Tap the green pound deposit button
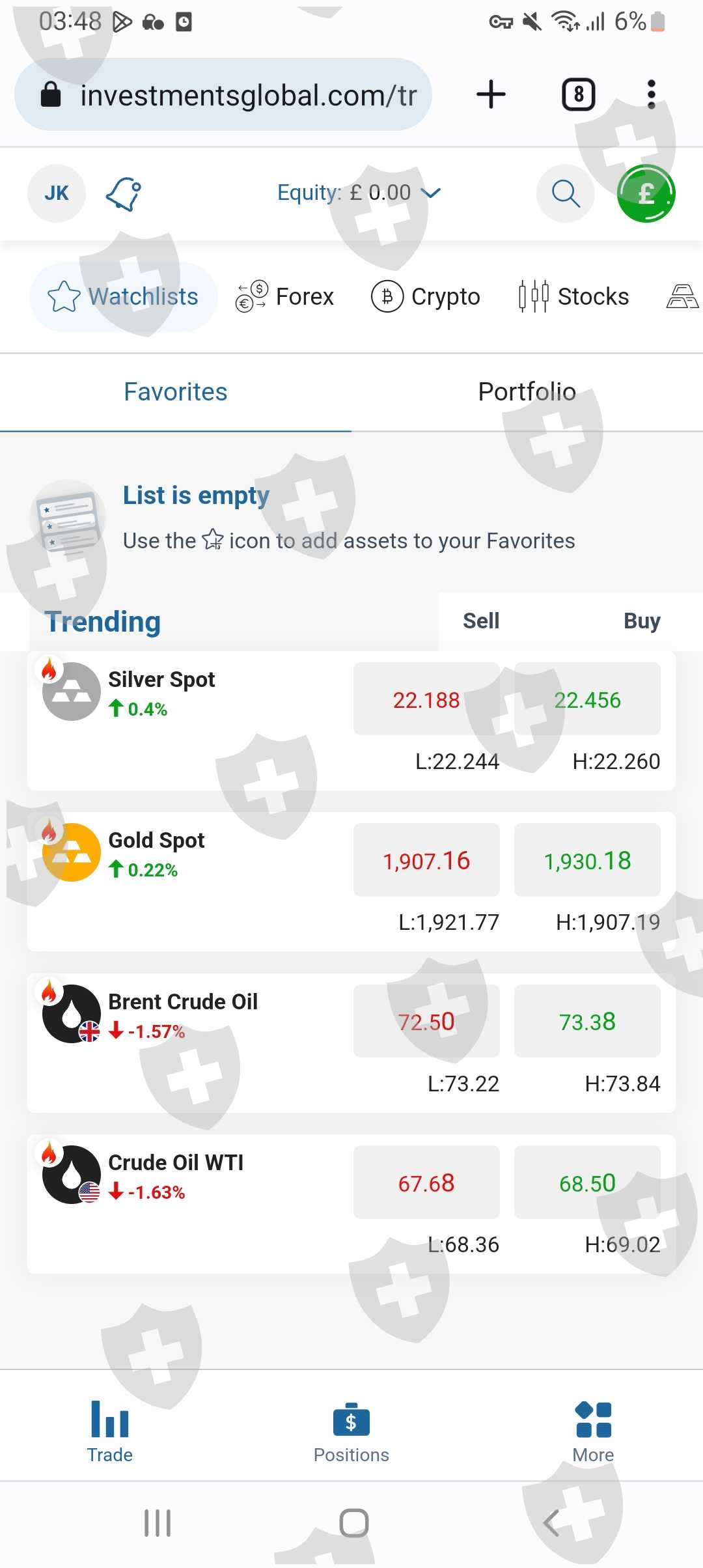703x1568 pixels. tap(646, 193)
